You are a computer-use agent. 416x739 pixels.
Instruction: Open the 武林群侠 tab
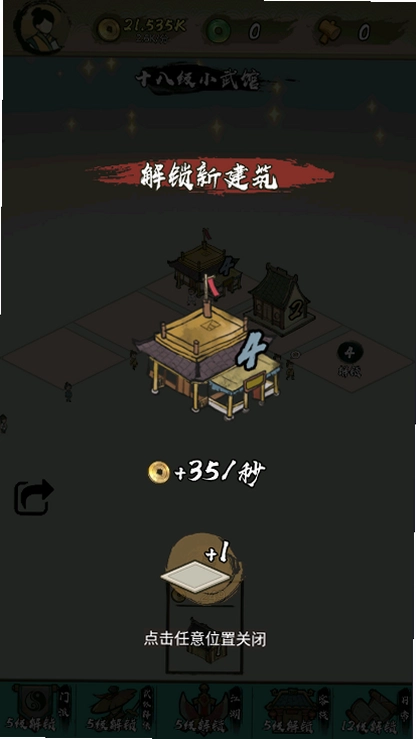click(121, 709)
